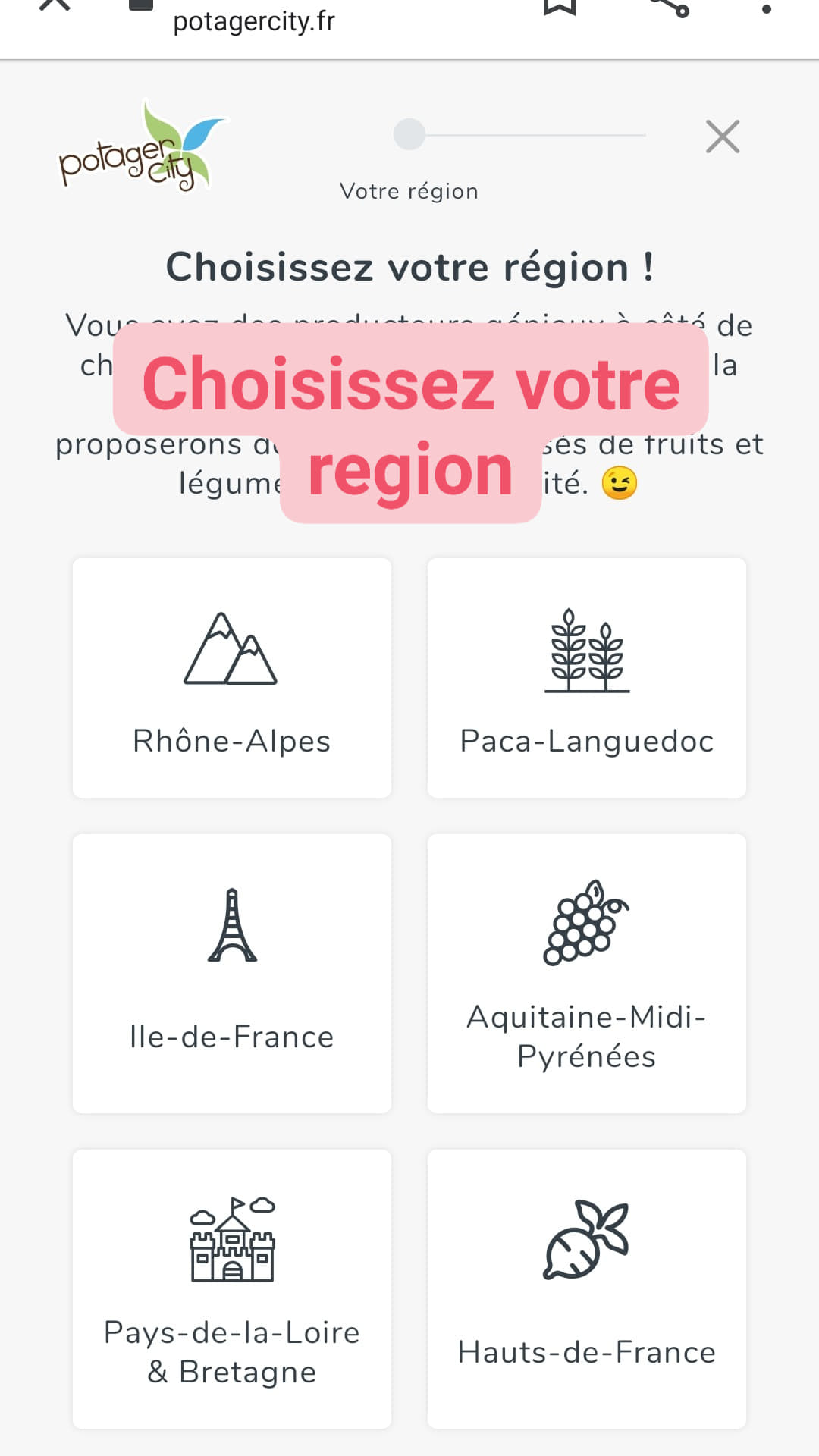Image resolution: width=819 pixels, height=1456 pixels.
Task: Select Aquitaine-Midi-Pyrénées region
Action: pos(587,974)
